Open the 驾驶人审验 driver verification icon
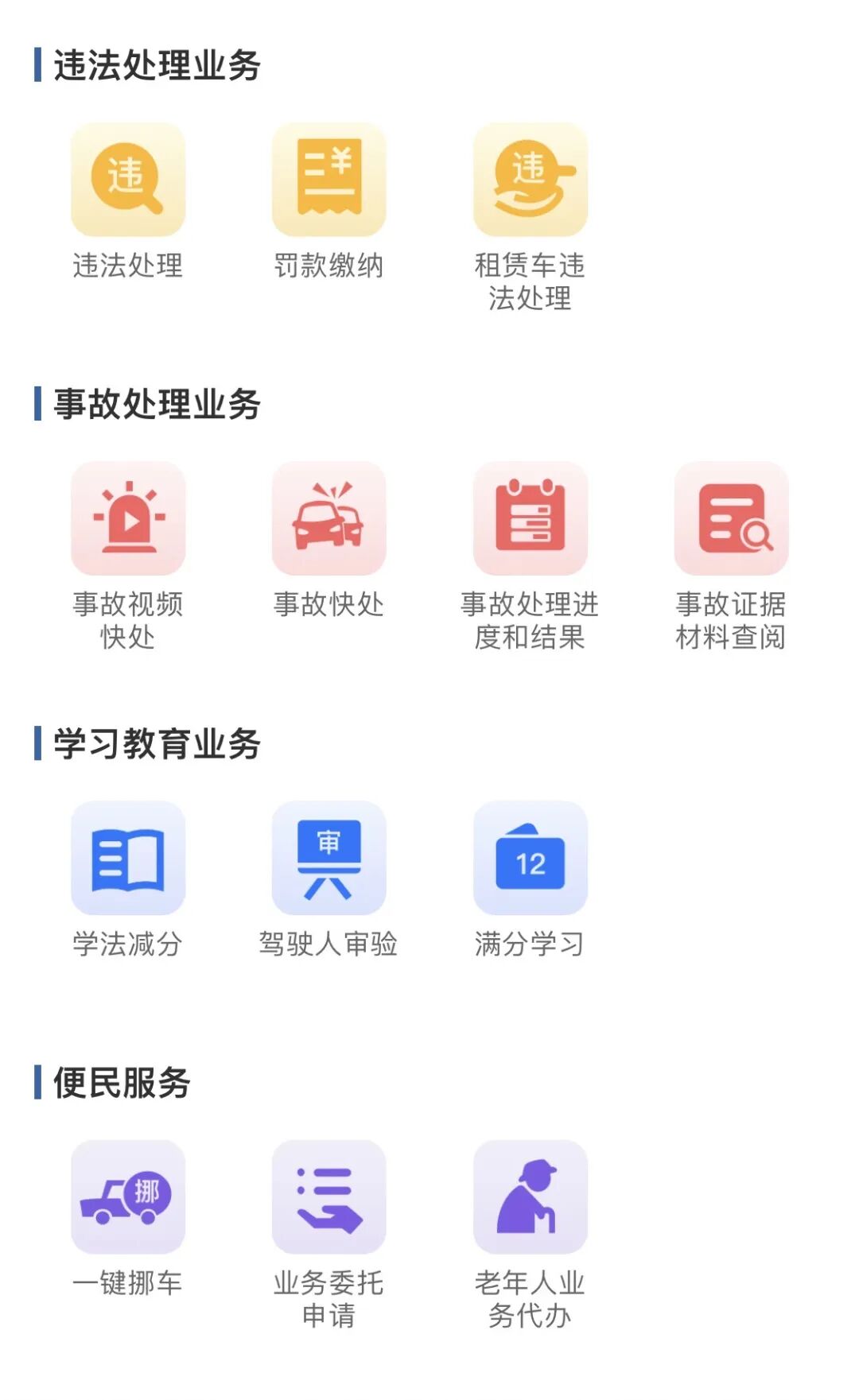Viewport: 859px width, 1400px height. [x=328, y=860]
